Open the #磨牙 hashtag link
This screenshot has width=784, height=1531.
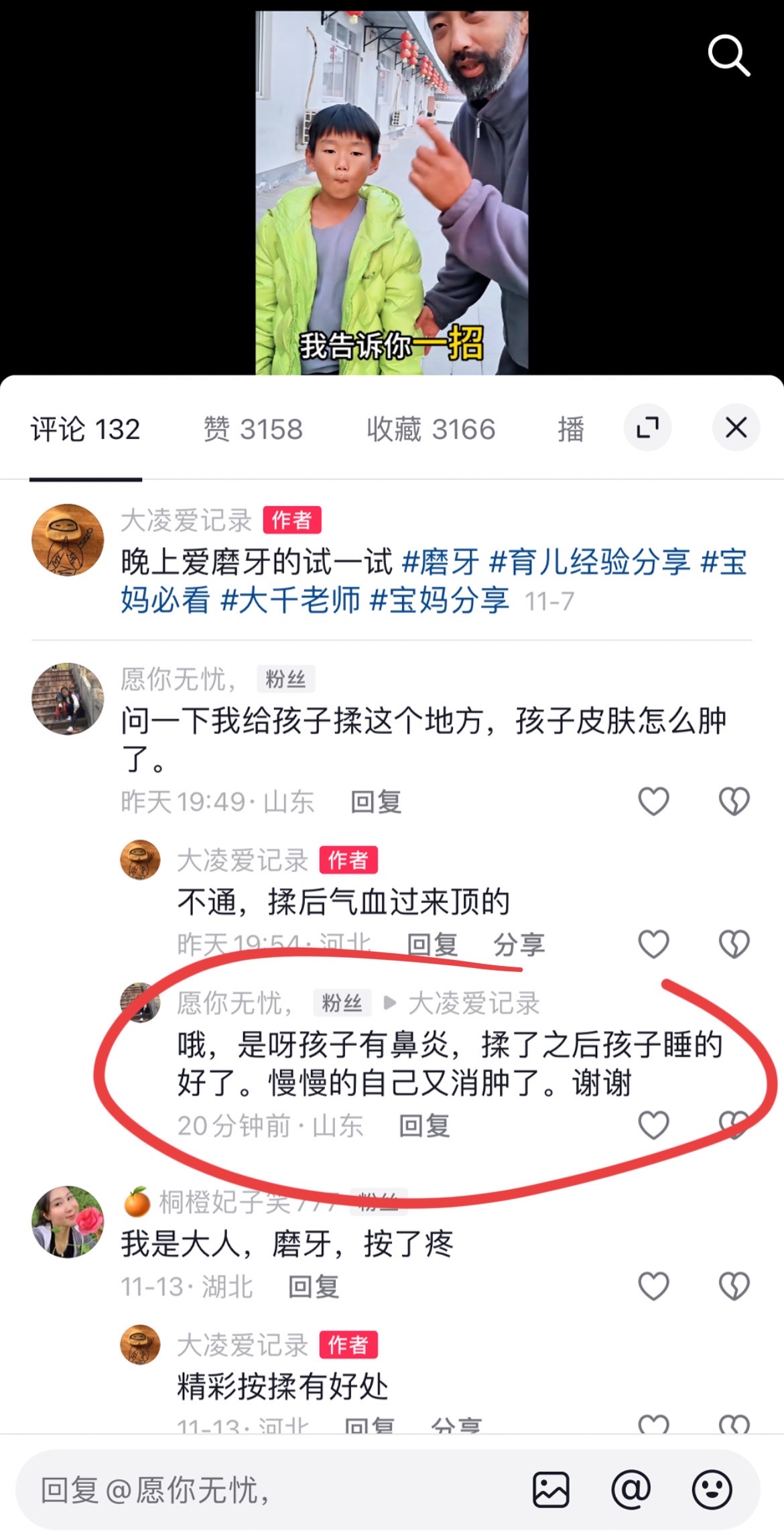coord(440,562)
